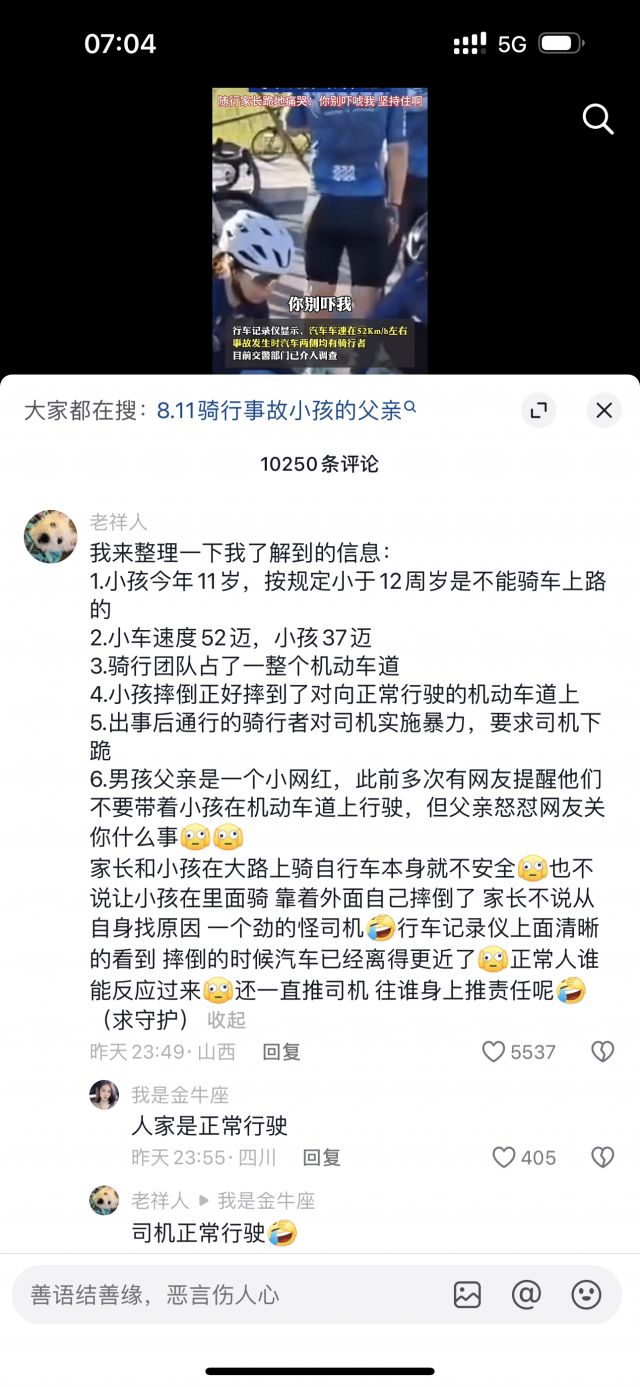
Task: Dislike 我是金牛座's comment
Action: [602, 1158]
